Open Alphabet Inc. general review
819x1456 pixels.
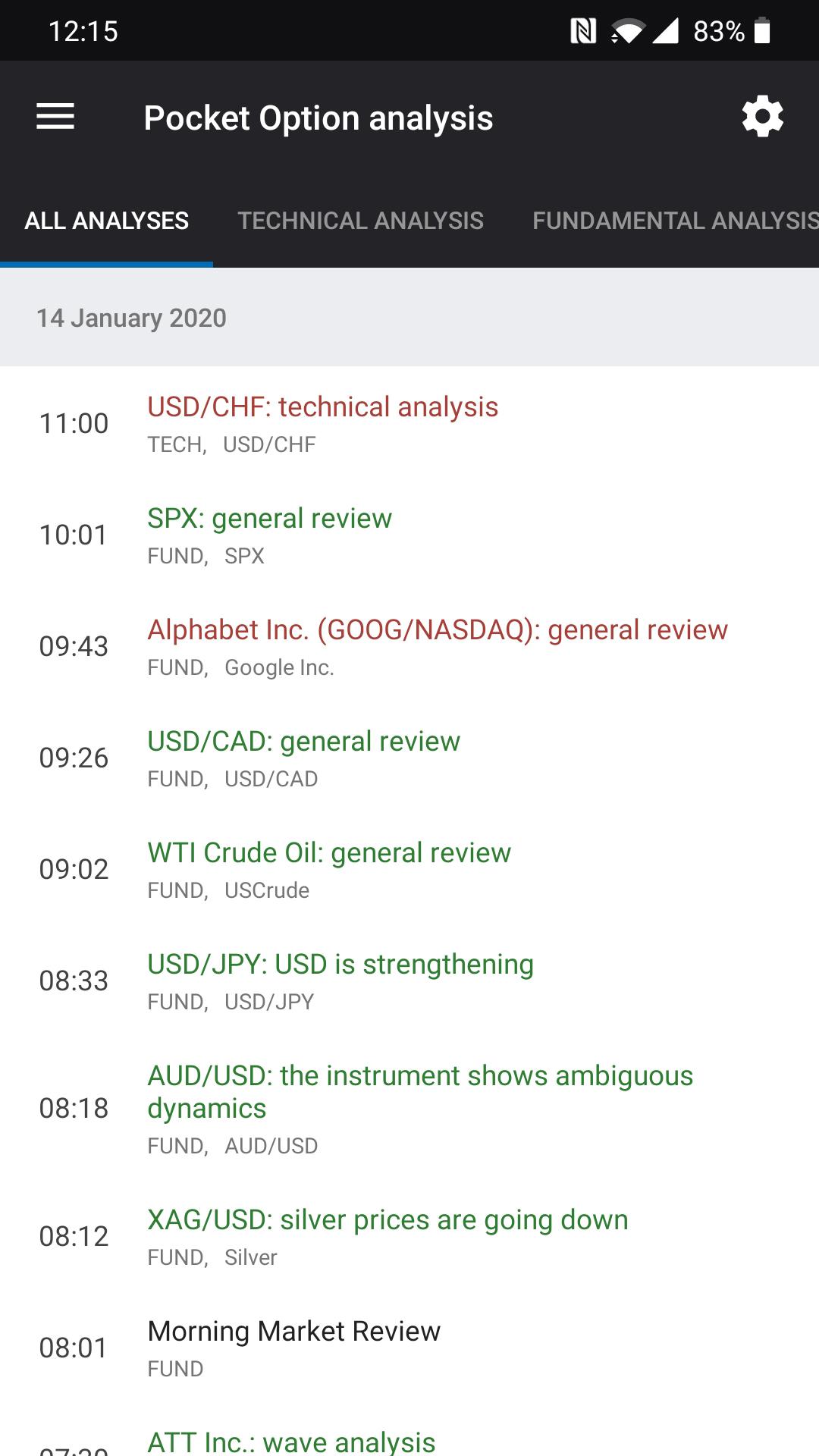pos(409,645)
